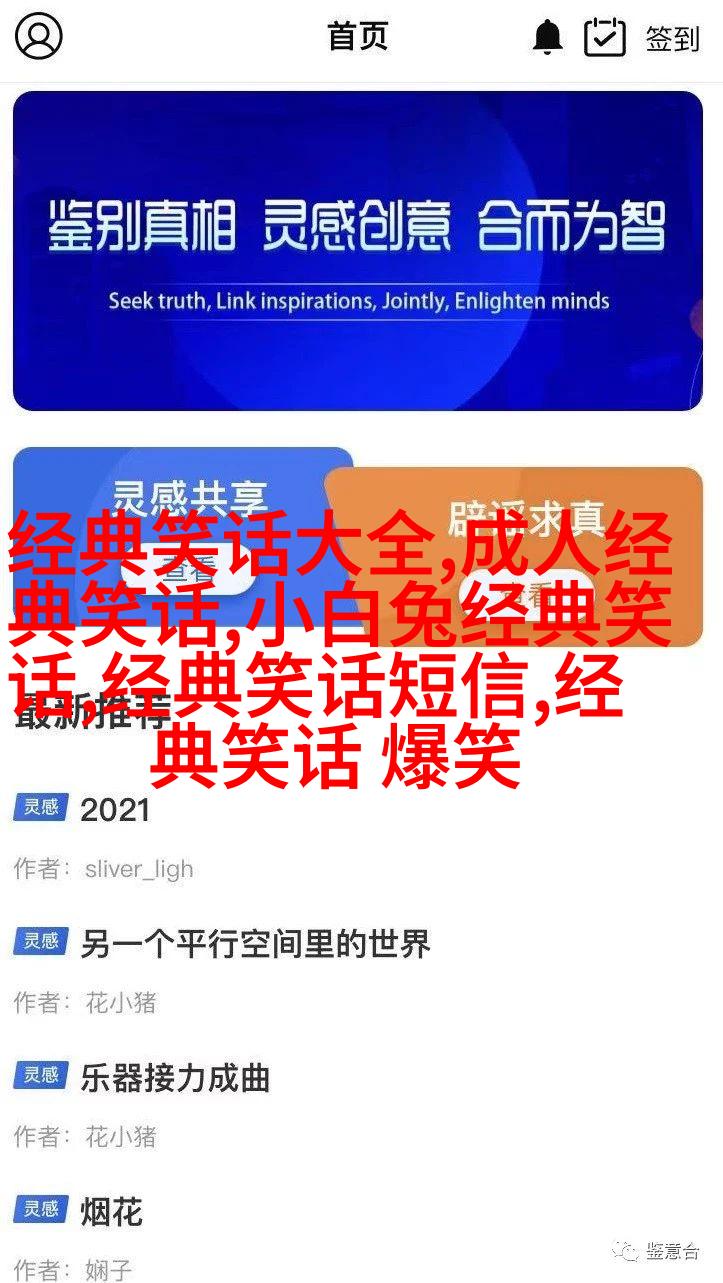Tap the 签到 check-in button
Screen dimensions: 723x1283
(x=642, y=38)
